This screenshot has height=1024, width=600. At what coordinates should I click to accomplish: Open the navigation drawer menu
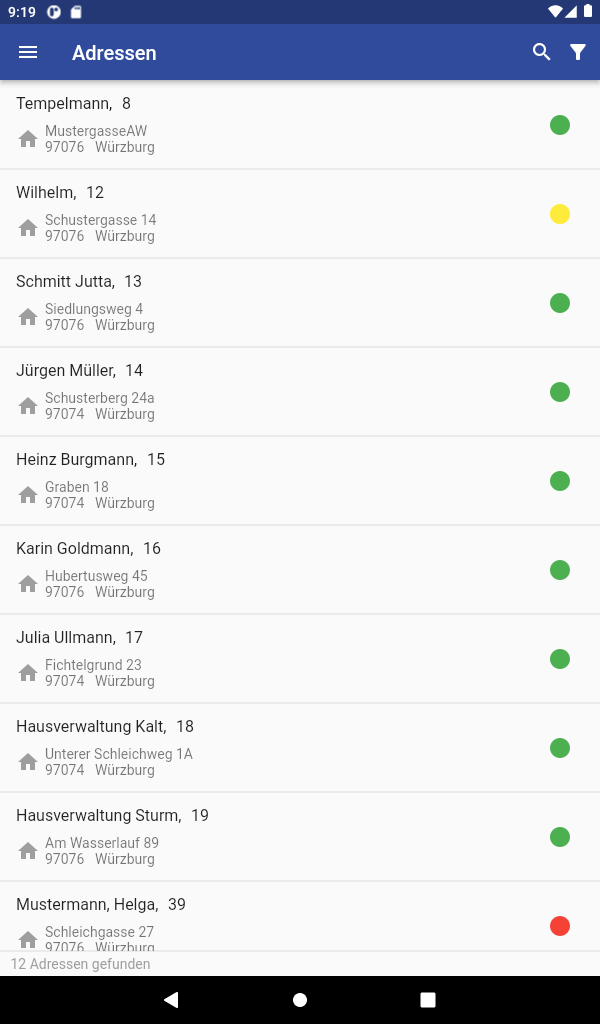(x=28, y=52)
